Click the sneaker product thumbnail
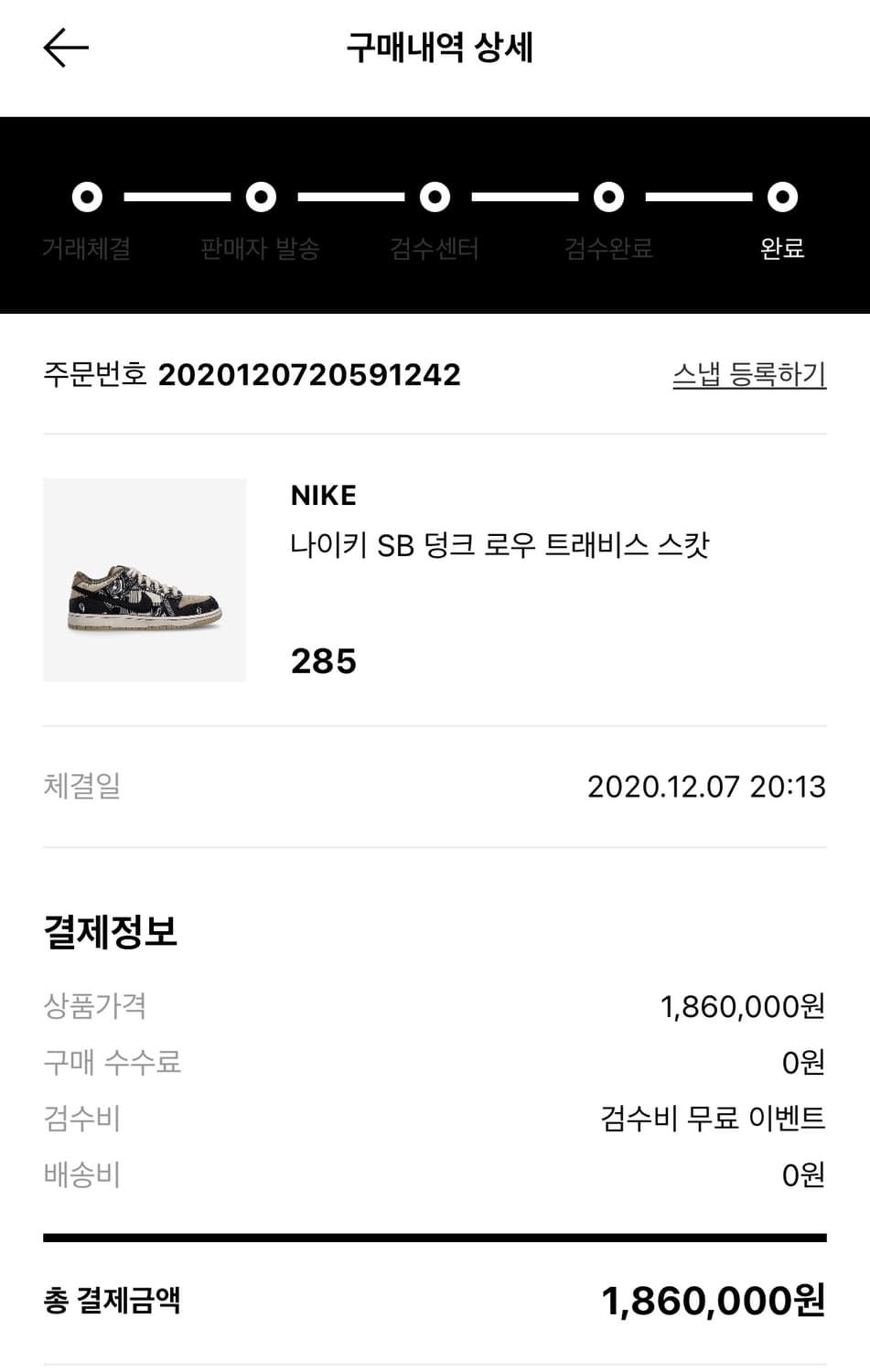 145,579
